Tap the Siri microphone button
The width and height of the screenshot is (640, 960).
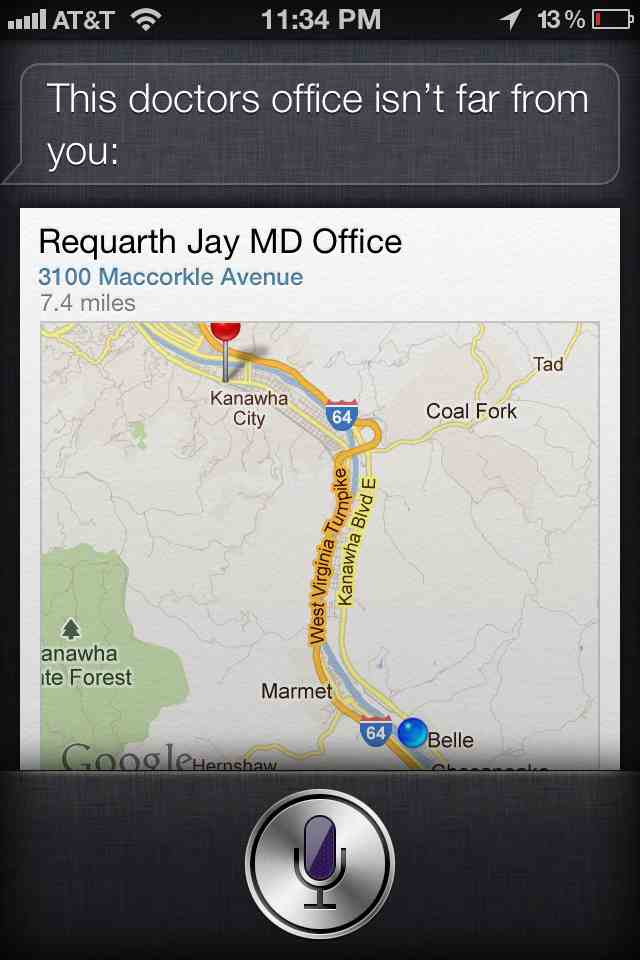pos(320,862)
